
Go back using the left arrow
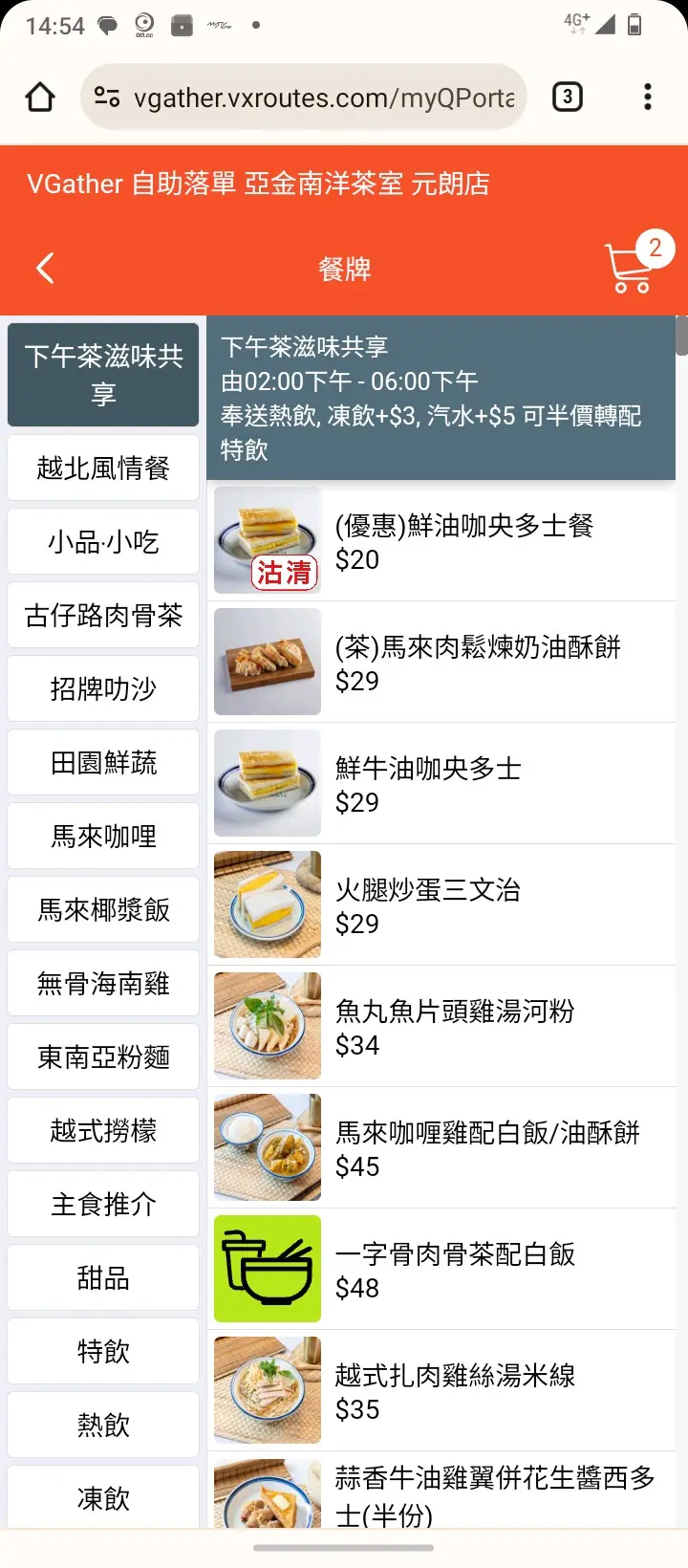coord(45,269)
